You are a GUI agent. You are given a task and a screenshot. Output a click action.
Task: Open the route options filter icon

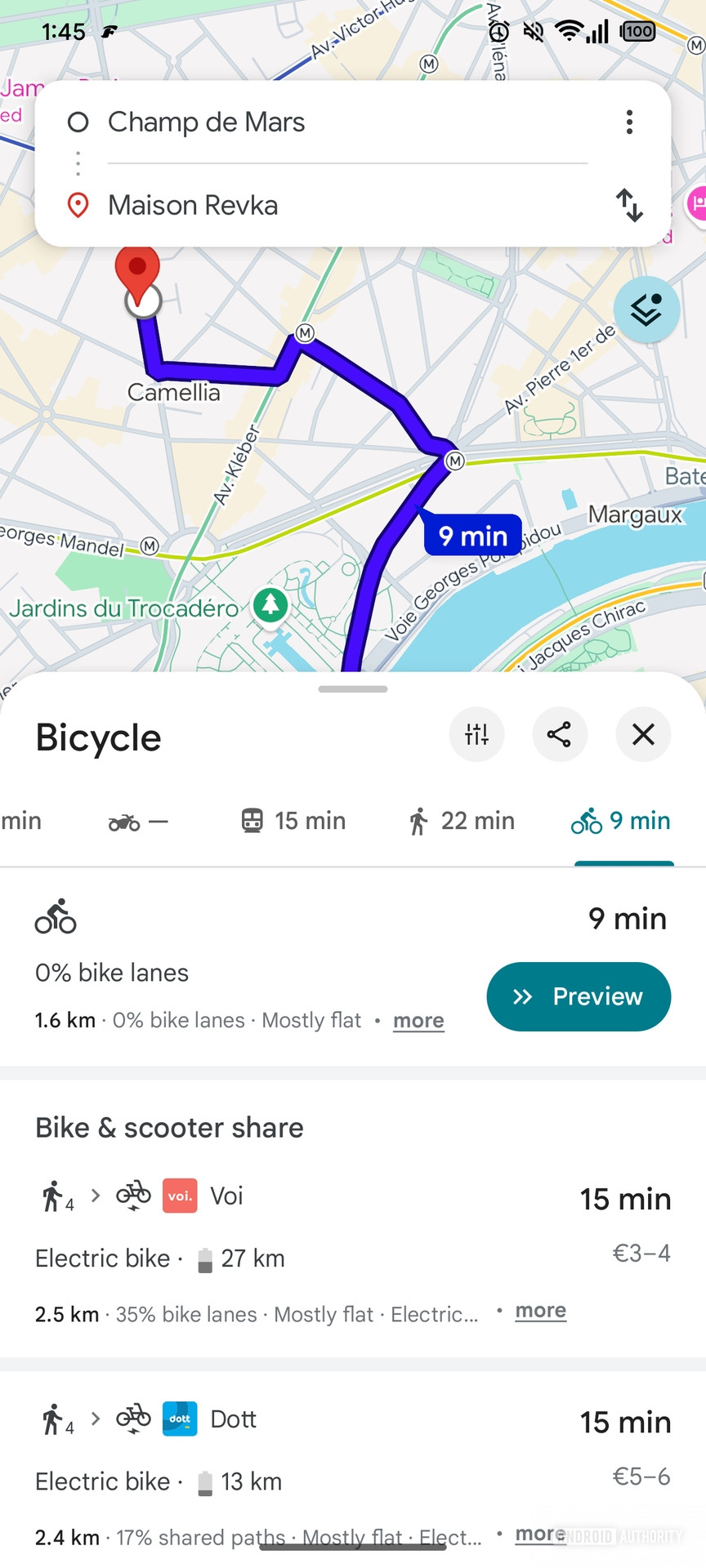pyautogui.click(x=476, y=734)
